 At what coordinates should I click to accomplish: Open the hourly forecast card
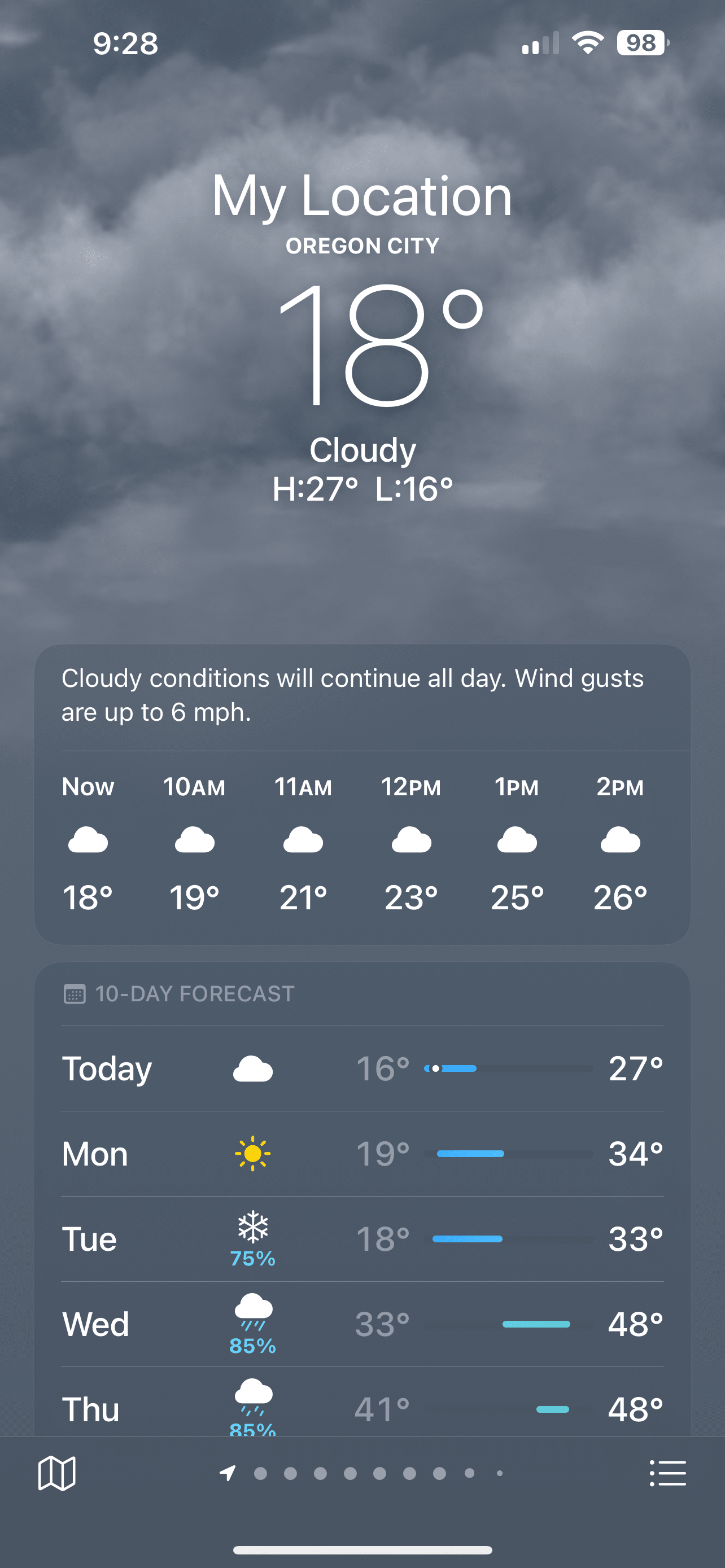(362, 846)
